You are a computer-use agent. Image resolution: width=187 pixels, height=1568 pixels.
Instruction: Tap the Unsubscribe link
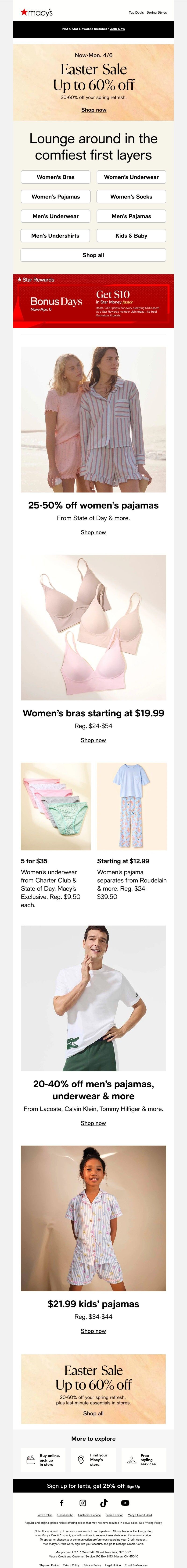click(65, 1515)
